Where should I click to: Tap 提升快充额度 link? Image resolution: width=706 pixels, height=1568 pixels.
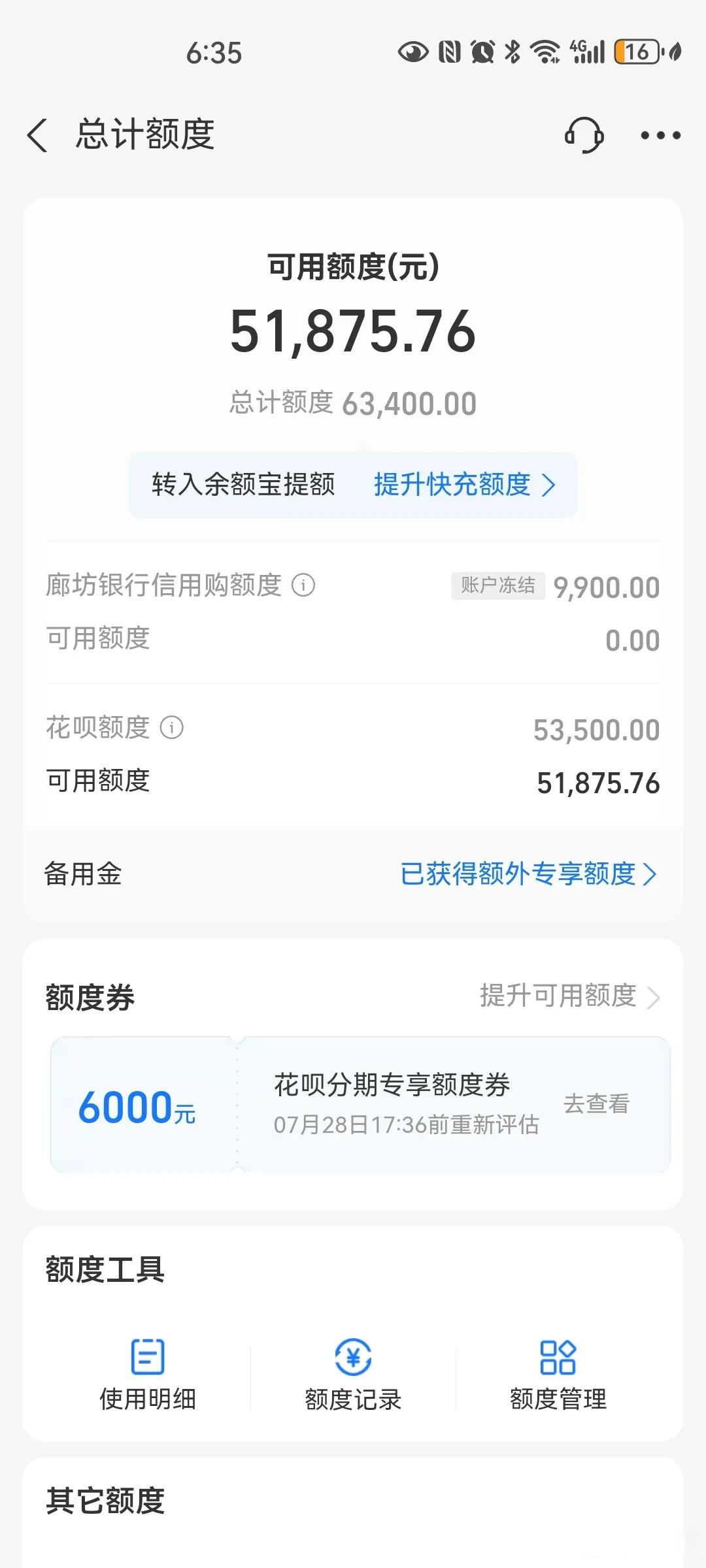464,485
